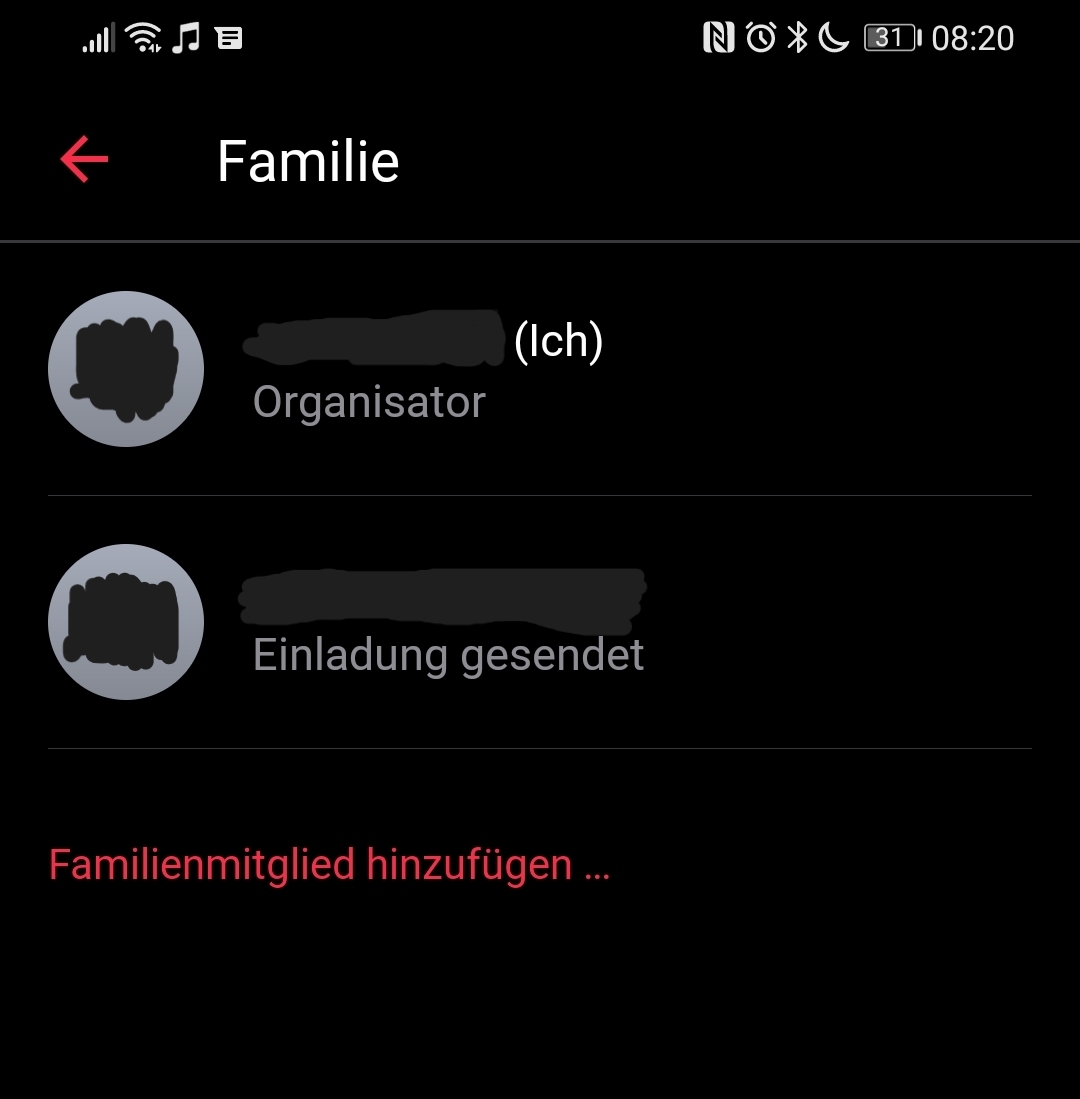Tap Familienmitglied hinzufügen
Screen dimensions: 1080x1099
(x=329, y=865)
